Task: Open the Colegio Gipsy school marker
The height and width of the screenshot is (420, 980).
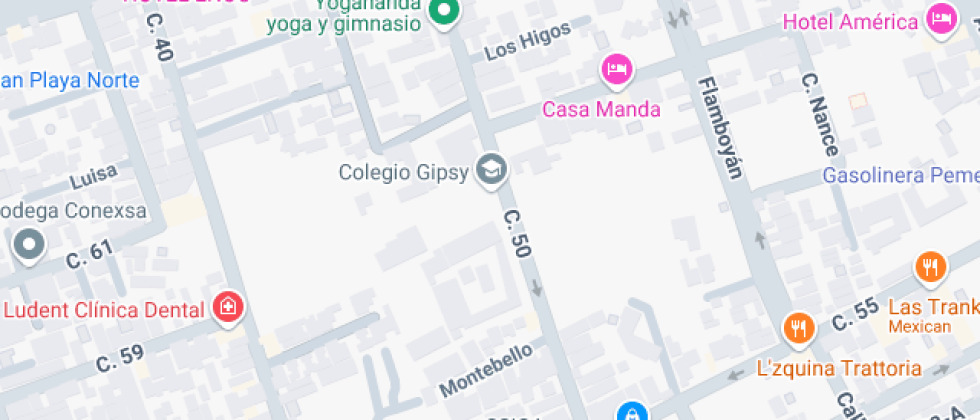Action: [x=490, y=169]
